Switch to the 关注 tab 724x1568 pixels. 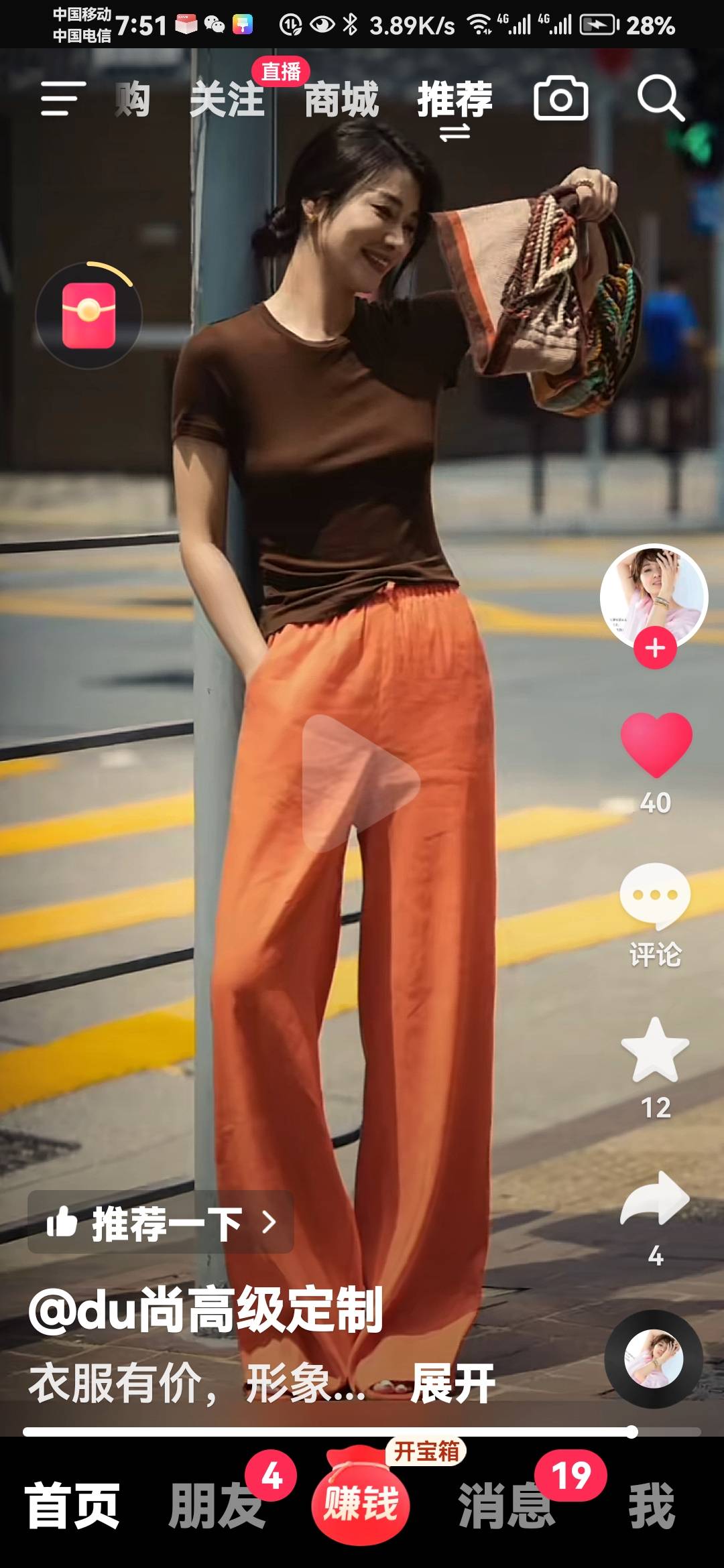coord(227,100)
